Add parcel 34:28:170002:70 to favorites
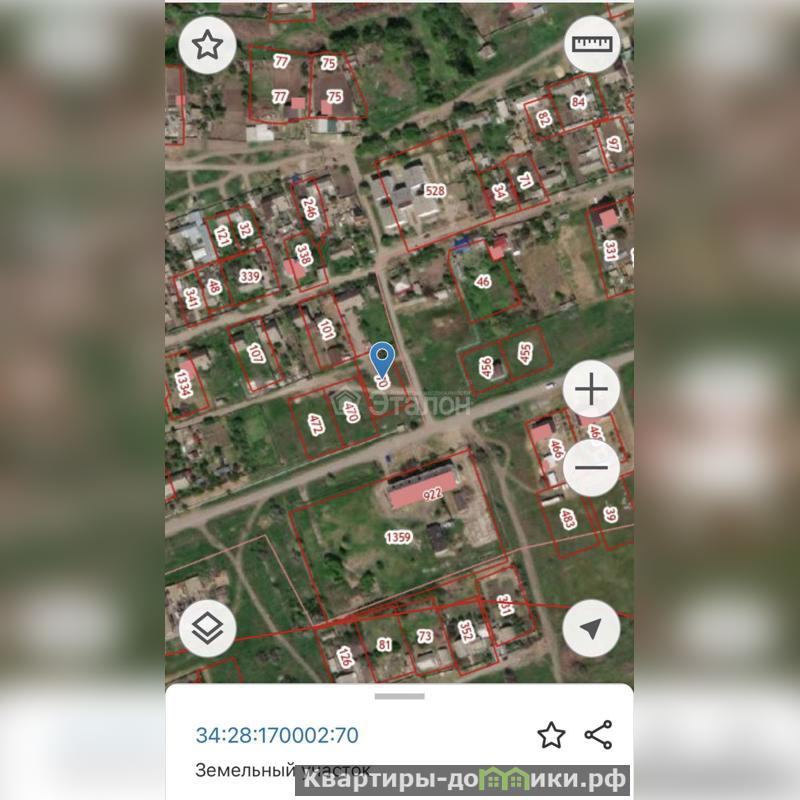 point(551,735)
